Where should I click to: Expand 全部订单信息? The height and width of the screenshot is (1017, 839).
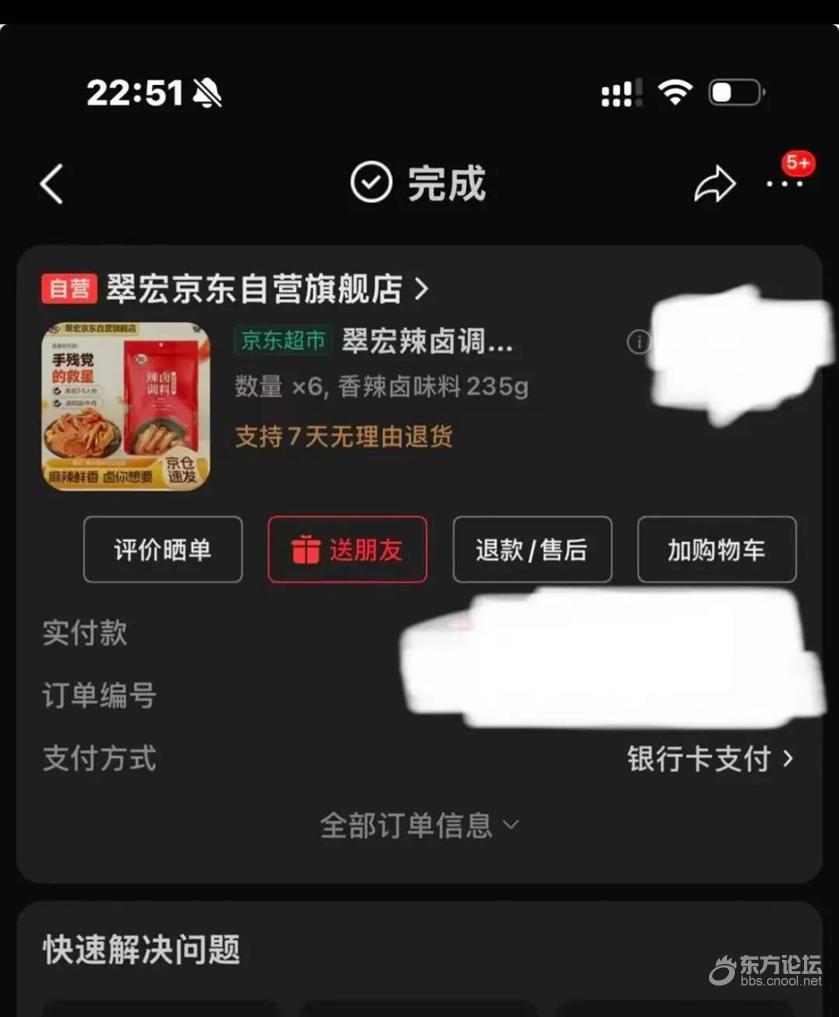click(x=419, y=825)
